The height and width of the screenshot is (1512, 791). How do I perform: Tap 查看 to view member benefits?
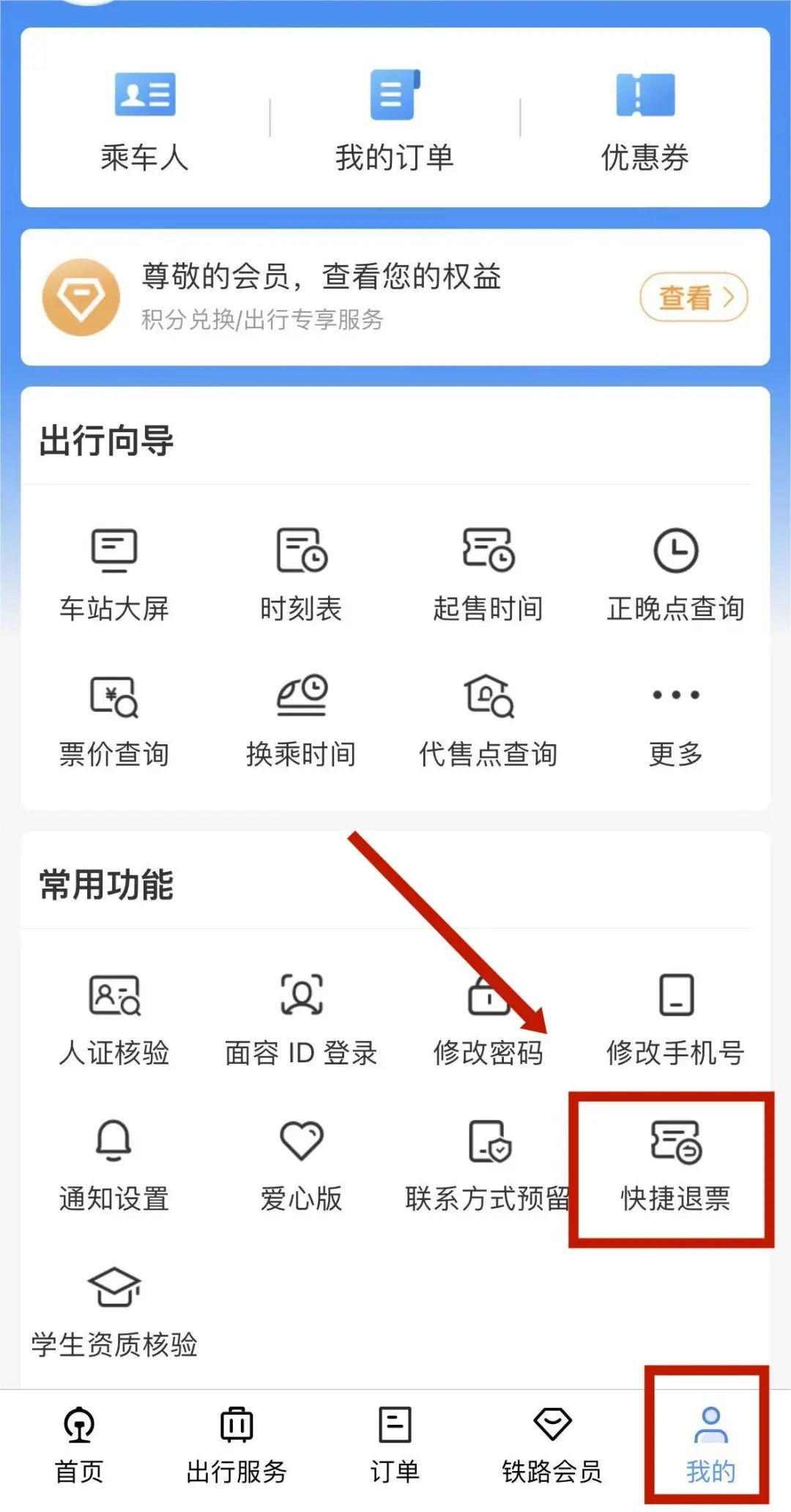693,297
